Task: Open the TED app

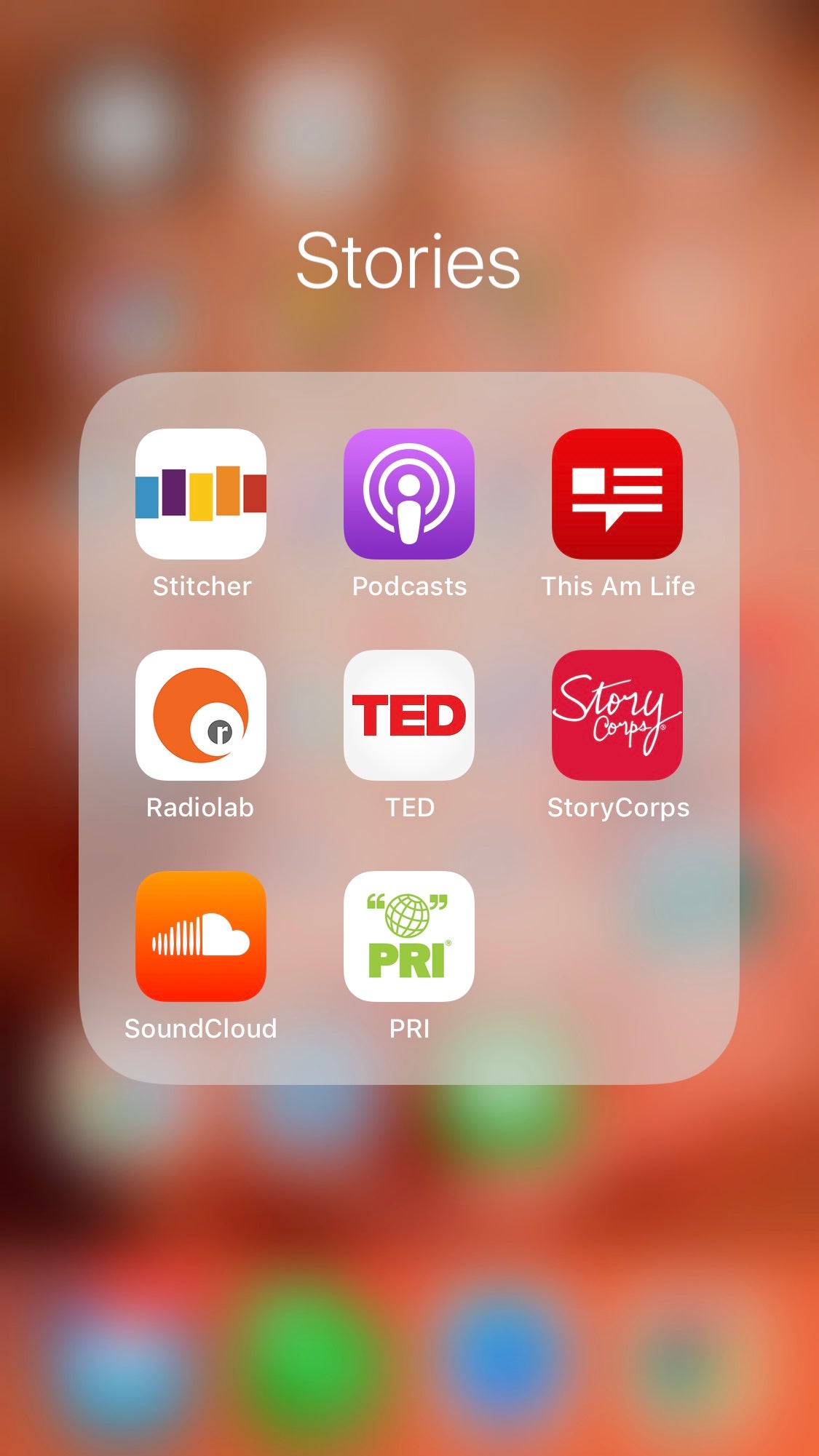Action: tap(409, 715)
